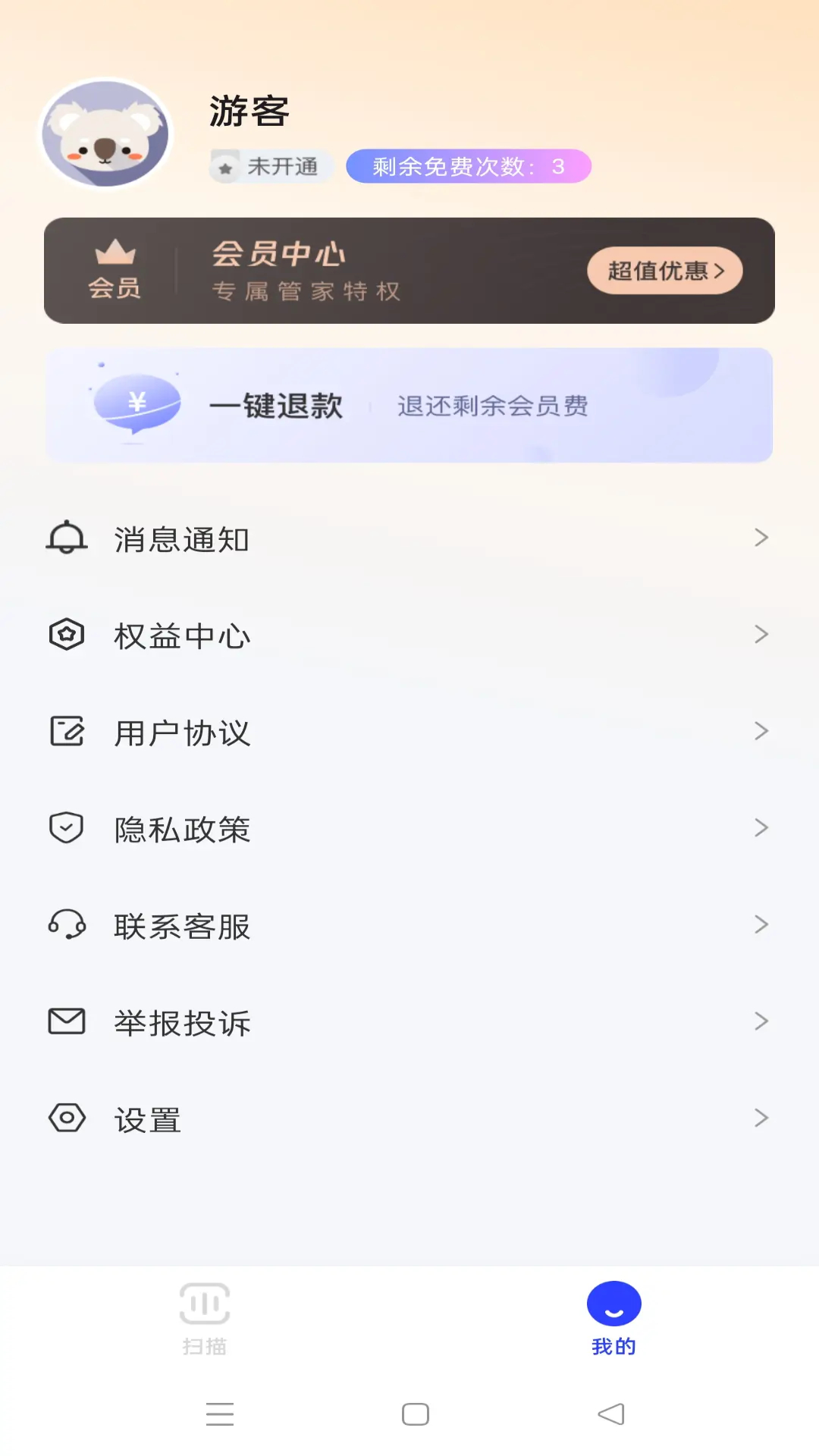This screenshot has width=819, height=1456.
Task: Select the 我的 tab
Action: tap(613, 1319)
